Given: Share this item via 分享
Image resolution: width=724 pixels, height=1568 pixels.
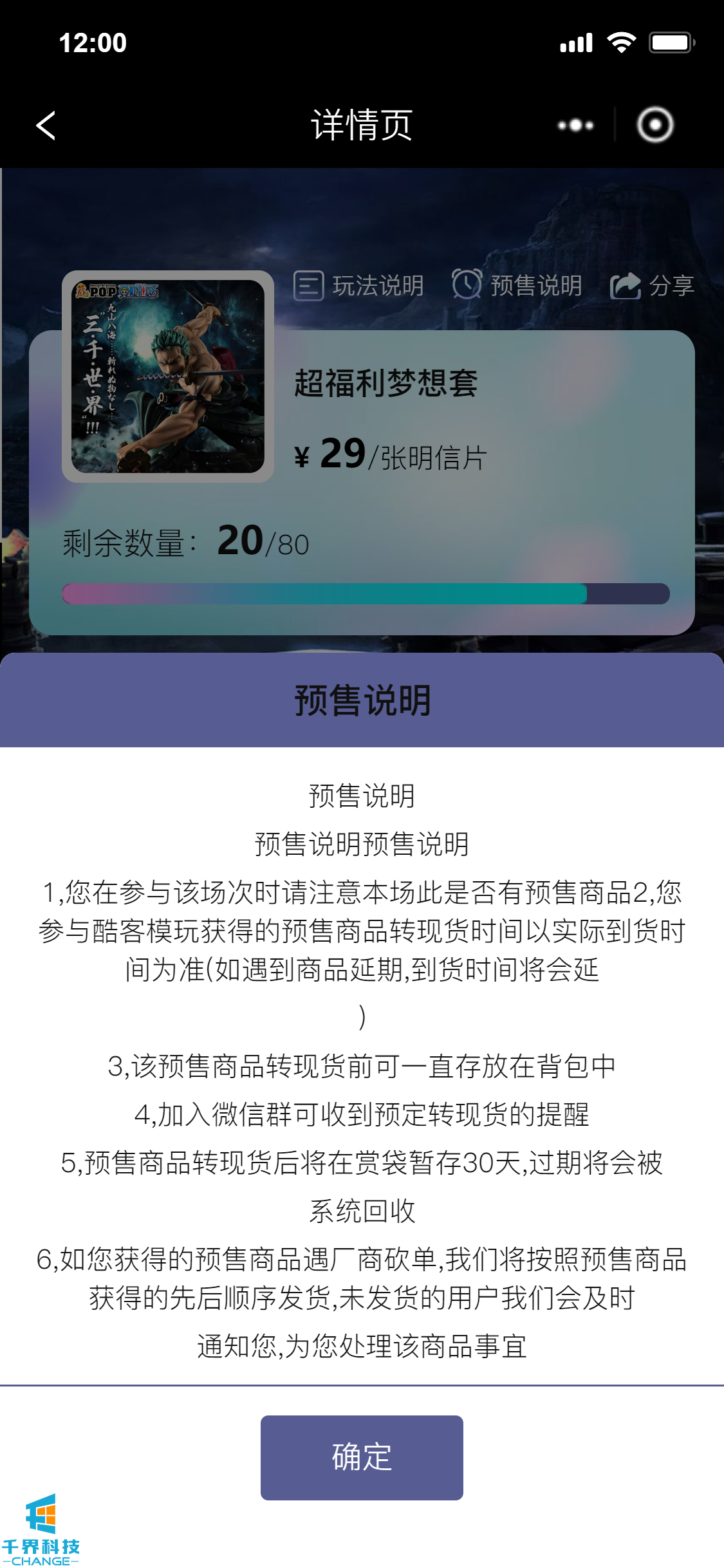Looking at the screenshot, I should coord(653,285).
